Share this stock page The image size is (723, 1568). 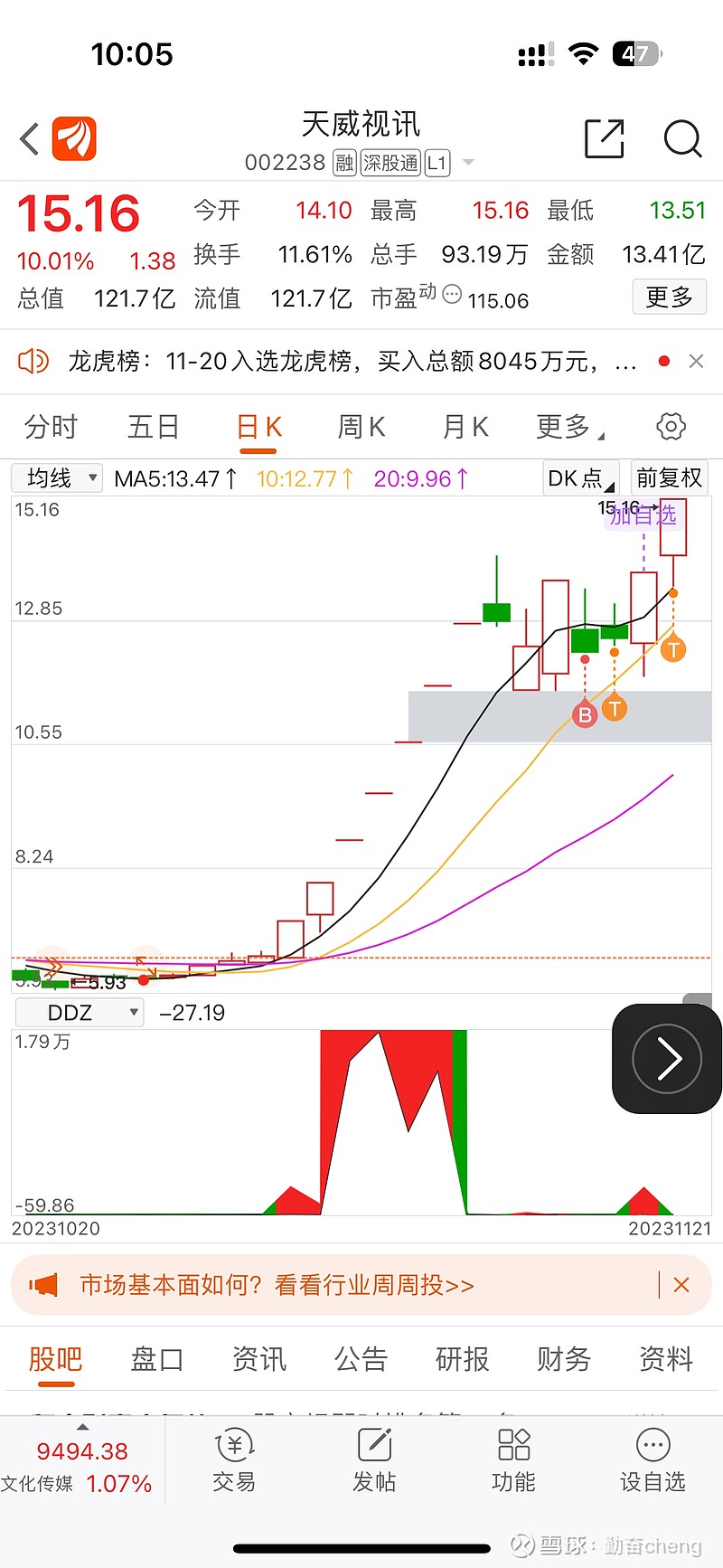pos(604,139)
